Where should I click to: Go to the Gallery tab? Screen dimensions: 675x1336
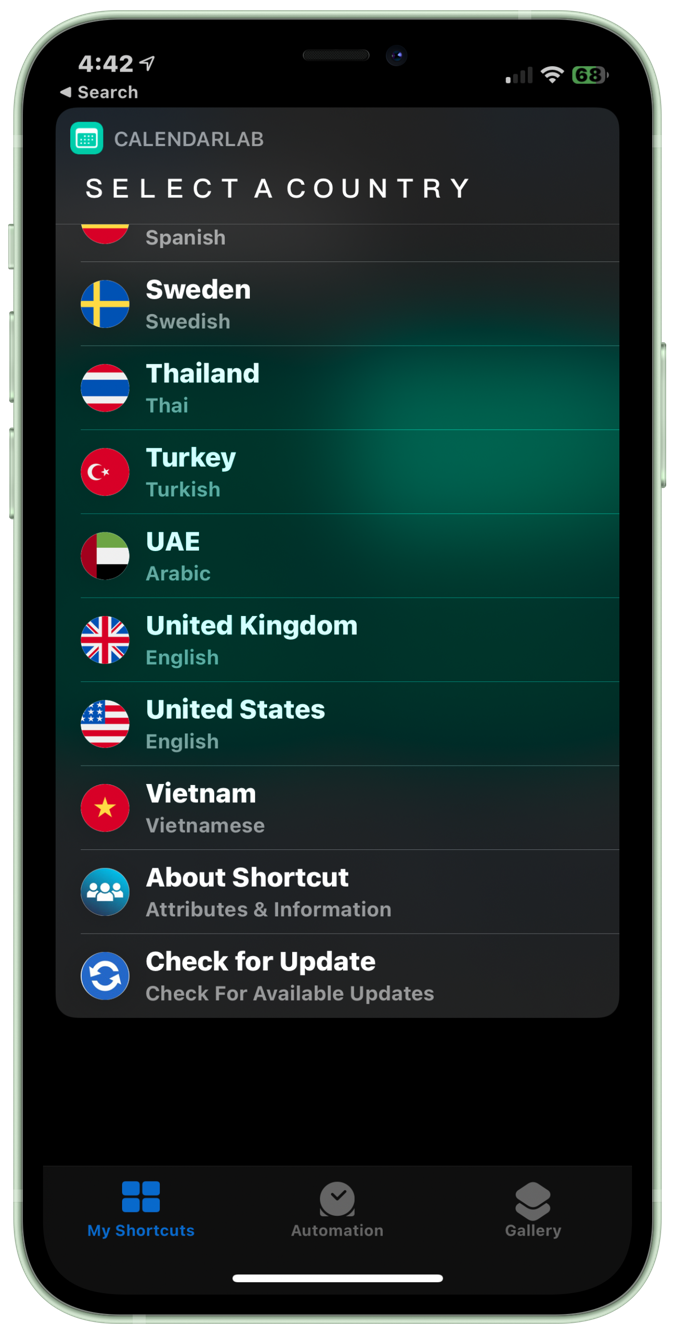point(533,1210)
